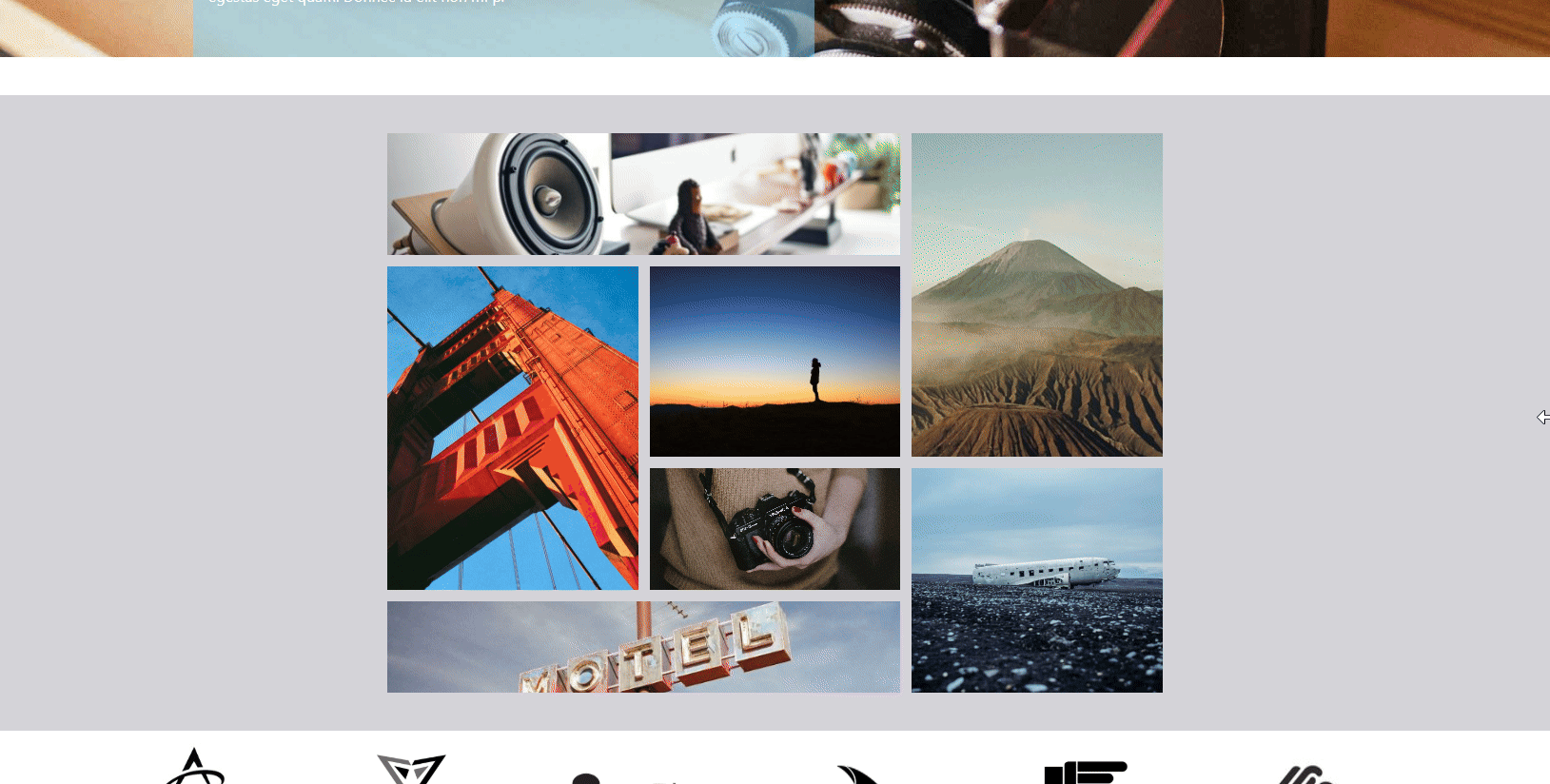View the sunset silhouette photo
Image resolution: width=1550 pixels, height=784 pixels.
775,362
